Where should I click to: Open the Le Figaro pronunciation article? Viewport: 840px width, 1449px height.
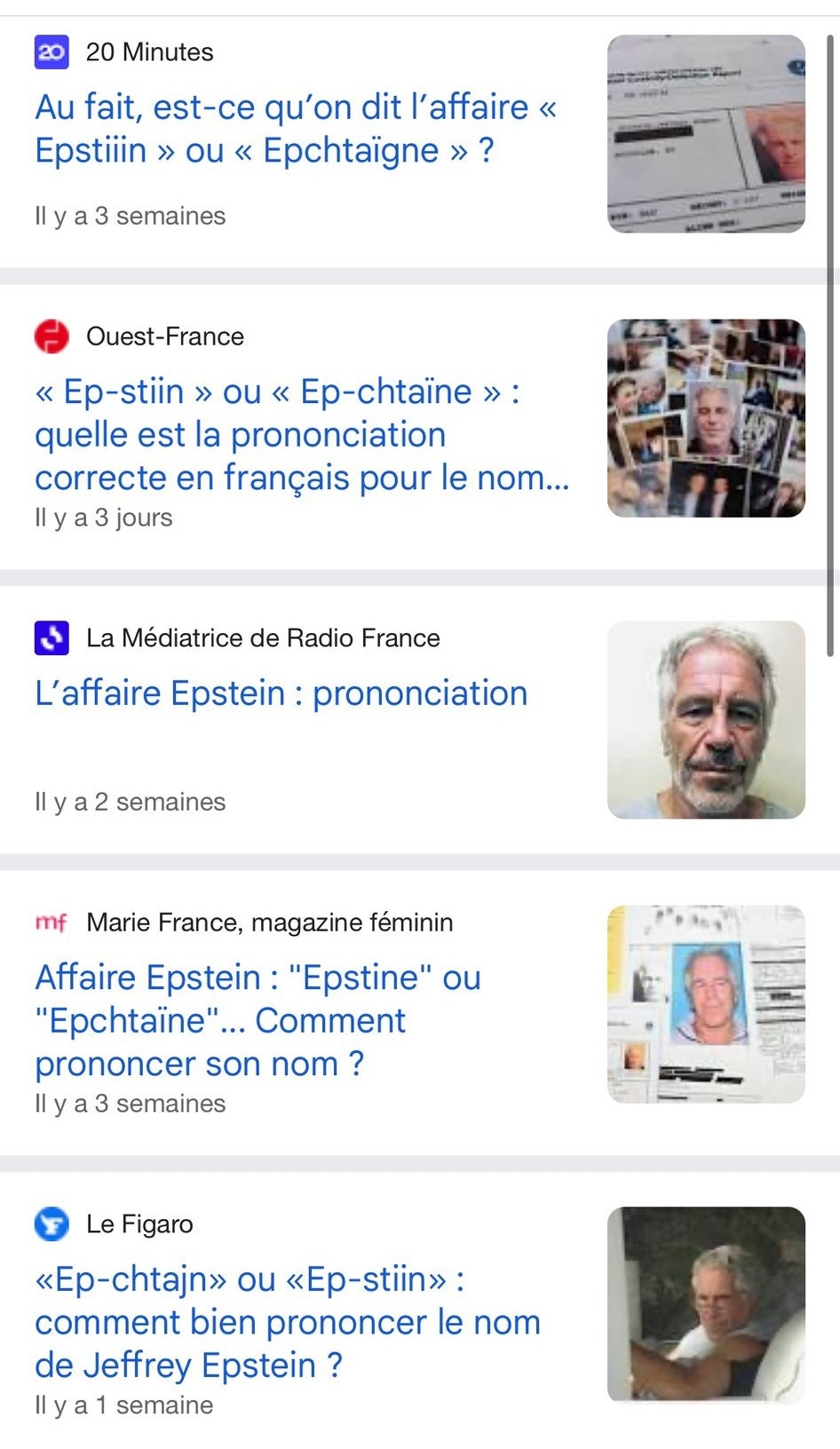pyautogui.click(x=287, y=1322)
